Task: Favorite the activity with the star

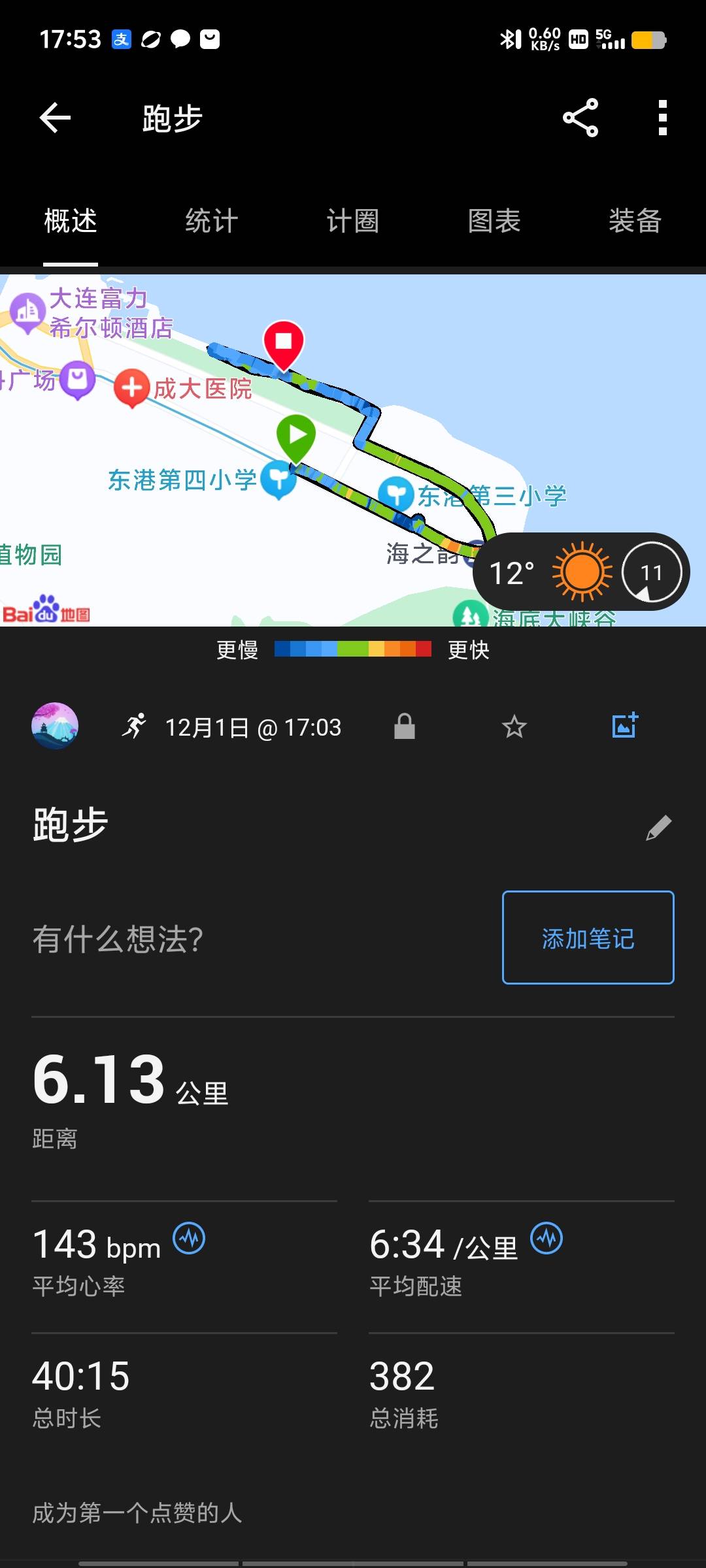Action: 514,726
